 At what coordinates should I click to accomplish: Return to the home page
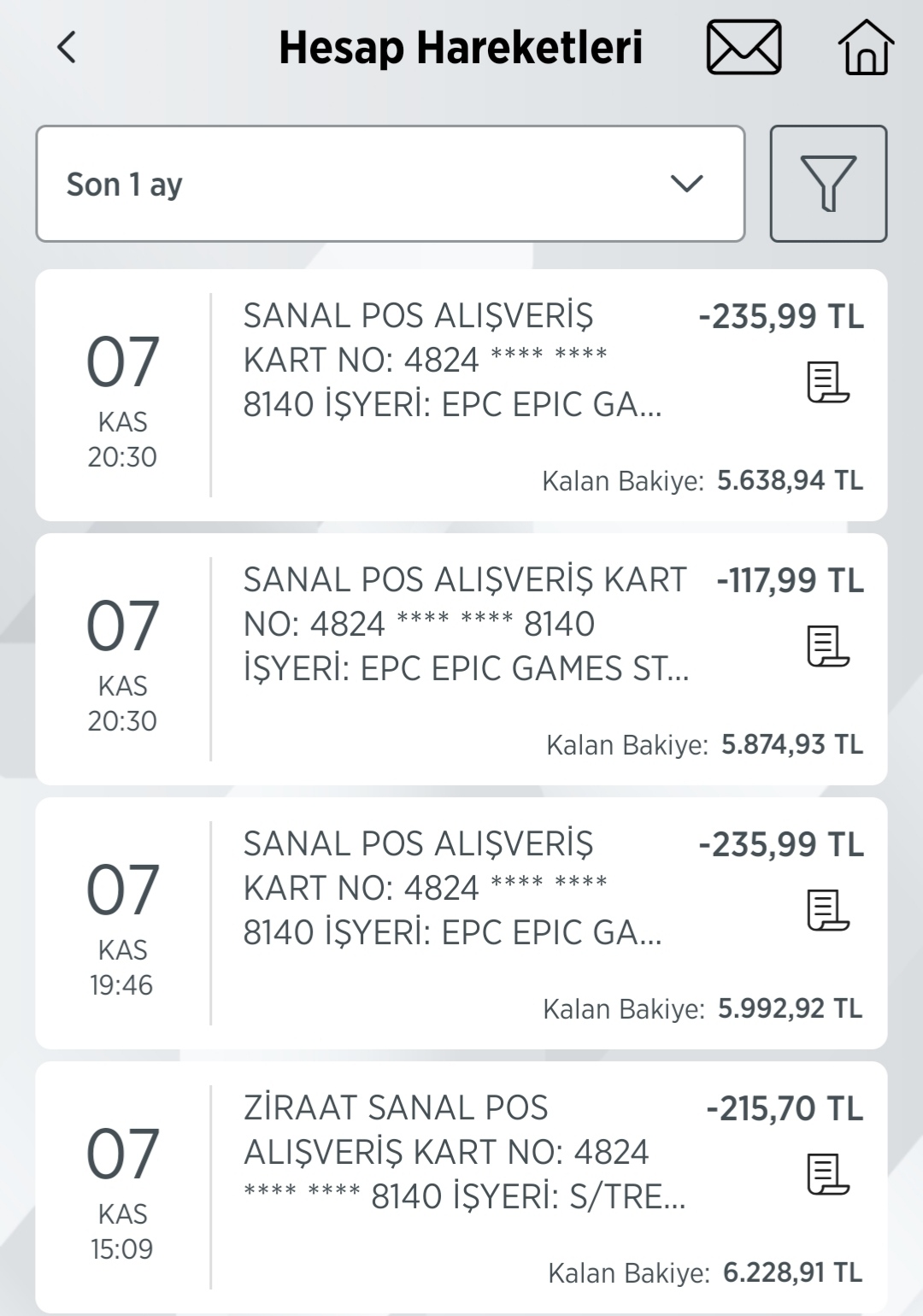(865, 48)
